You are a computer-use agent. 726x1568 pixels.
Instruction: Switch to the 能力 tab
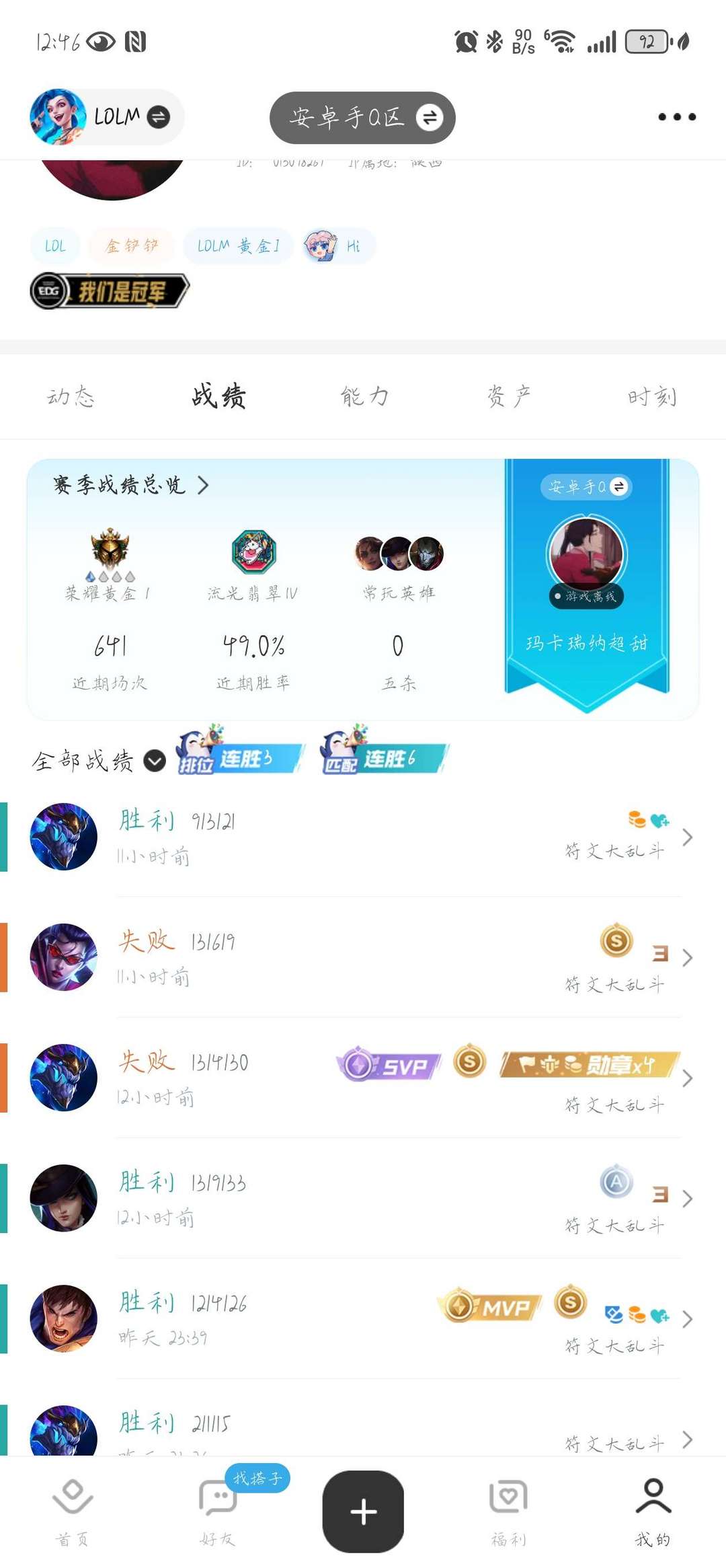pyautogui.click(x=364, y=396)
